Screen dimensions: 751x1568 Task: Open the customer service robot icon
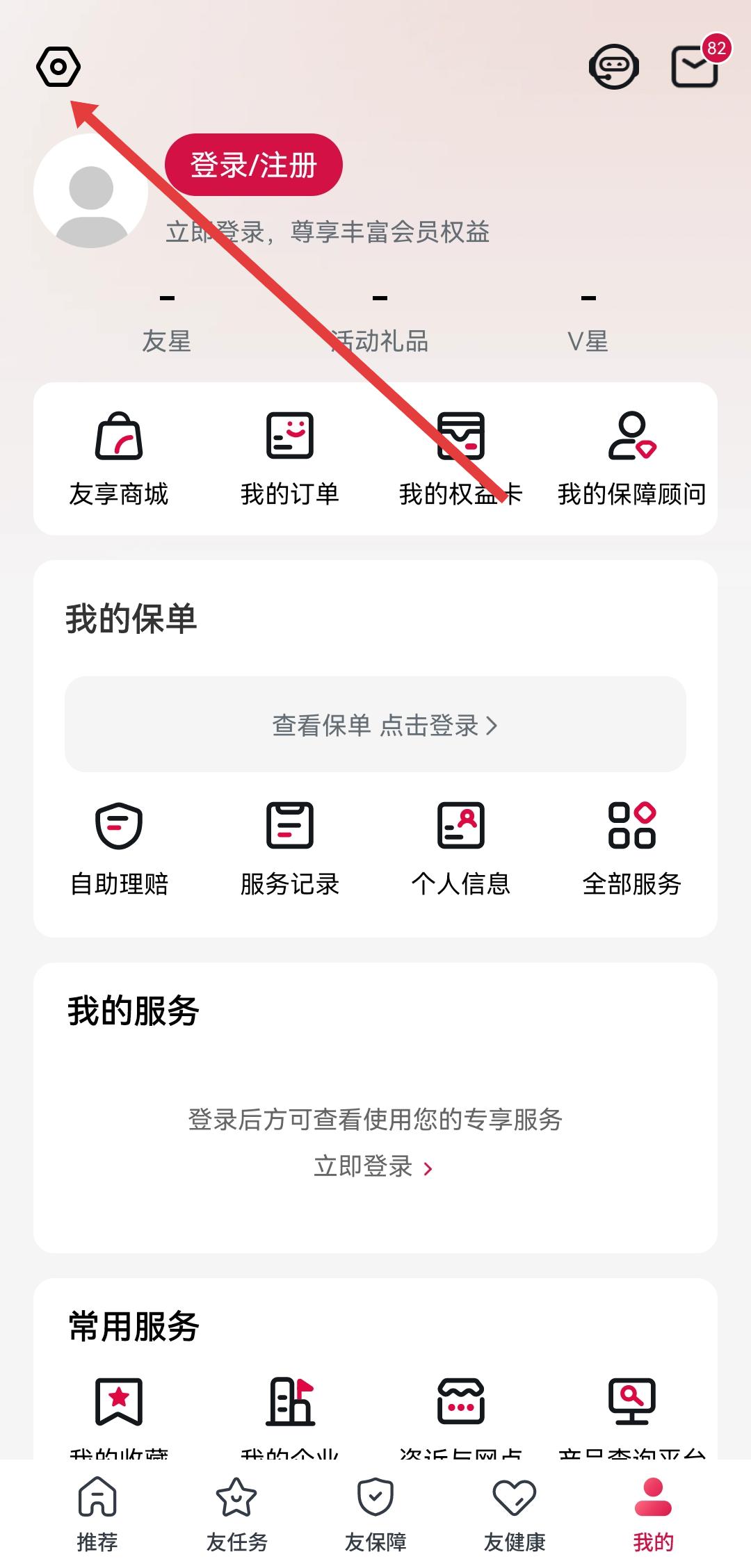click(613, 67)
